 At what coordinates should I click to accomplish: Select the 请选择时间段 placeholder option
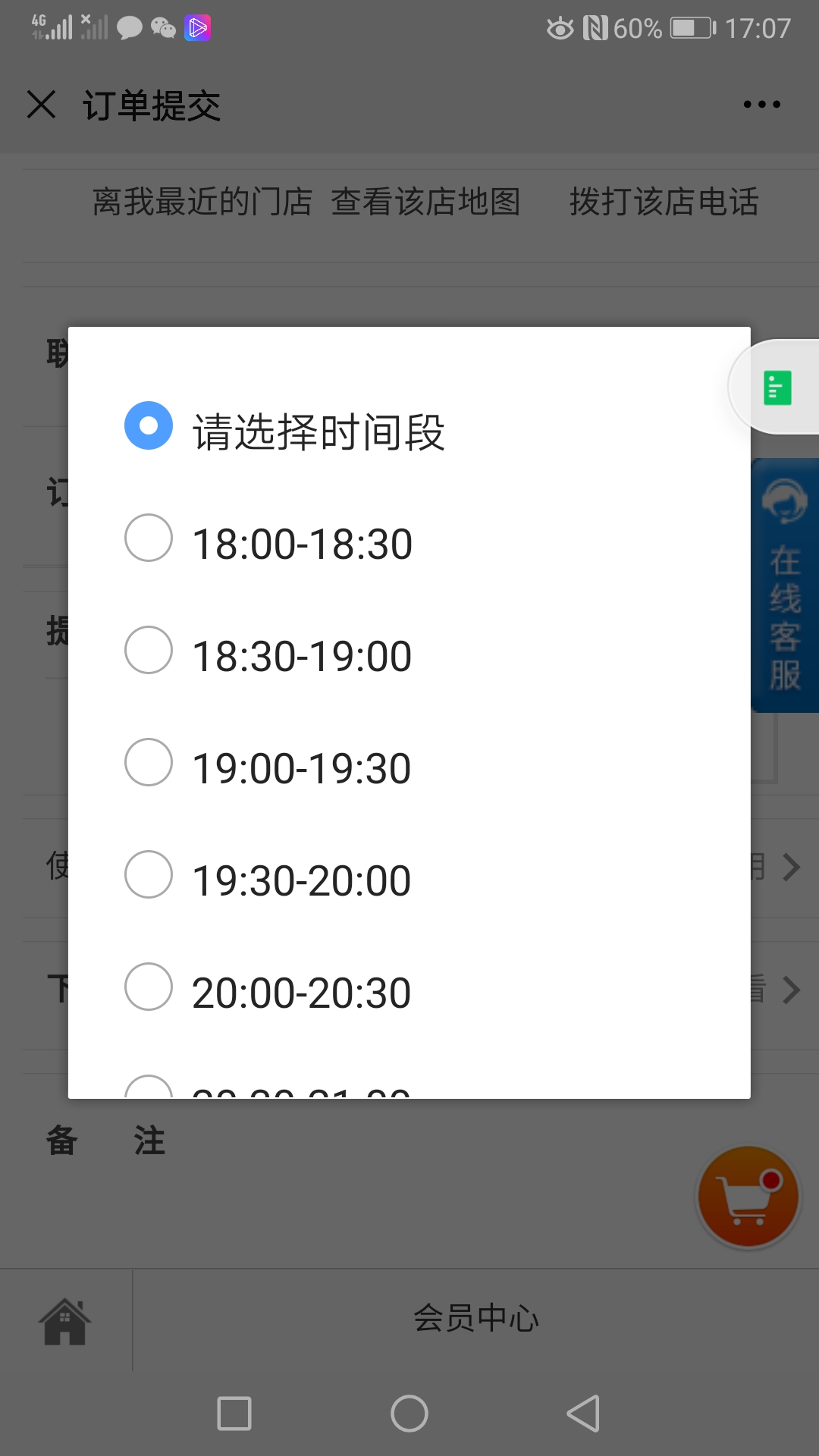click(409, 431)
